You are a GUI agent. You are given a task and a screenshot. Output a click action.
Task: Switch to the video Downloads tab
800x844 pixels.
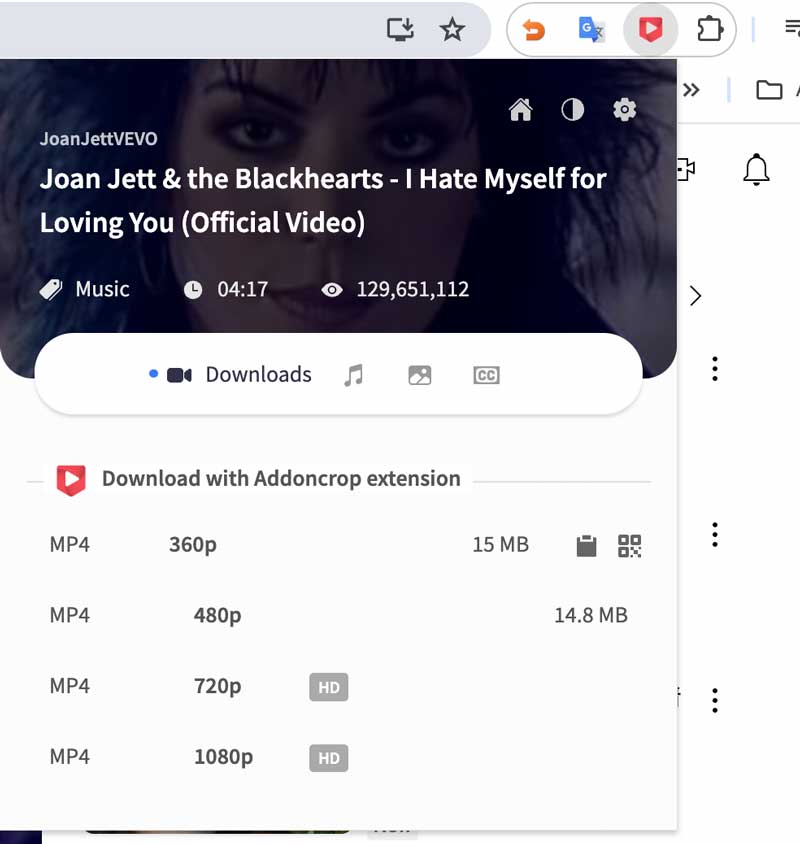[x=240, y=375]
